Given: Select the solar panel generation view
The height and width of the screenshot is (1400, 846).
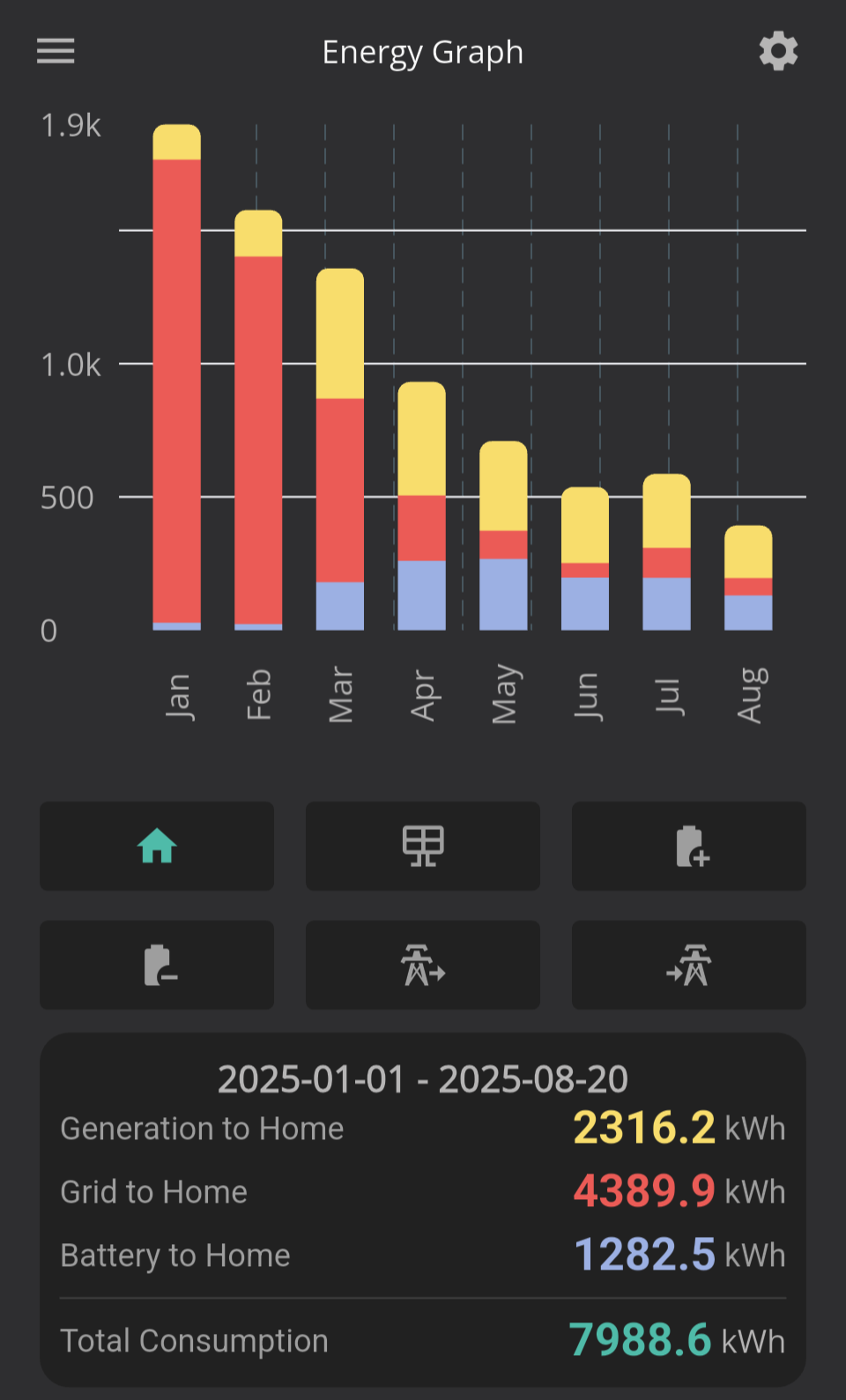Looking at the screenshot, I should 423,846.
